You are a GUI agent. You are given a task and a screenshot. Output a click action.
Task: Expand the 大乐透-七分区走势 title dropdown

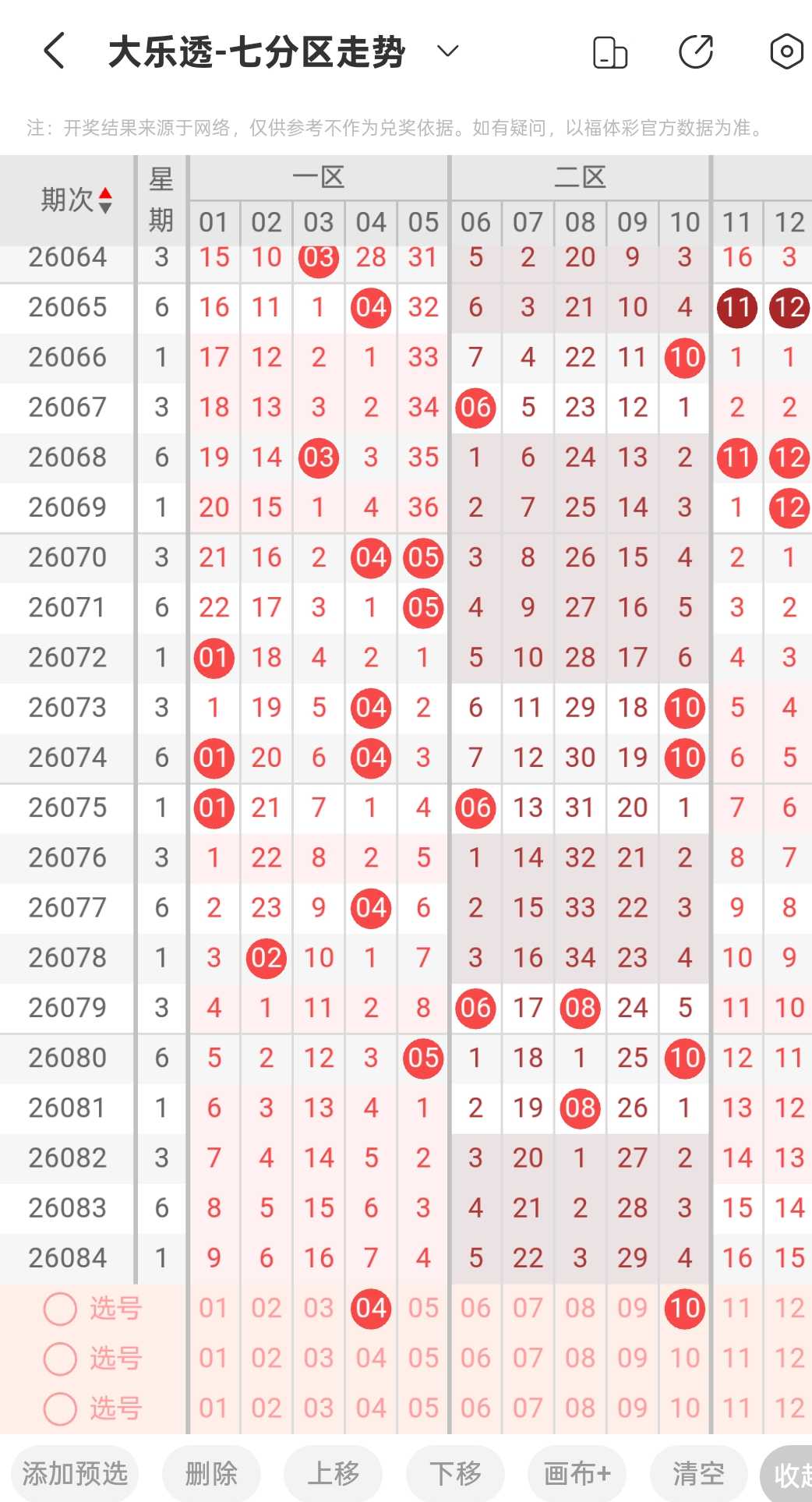(447, 51)
